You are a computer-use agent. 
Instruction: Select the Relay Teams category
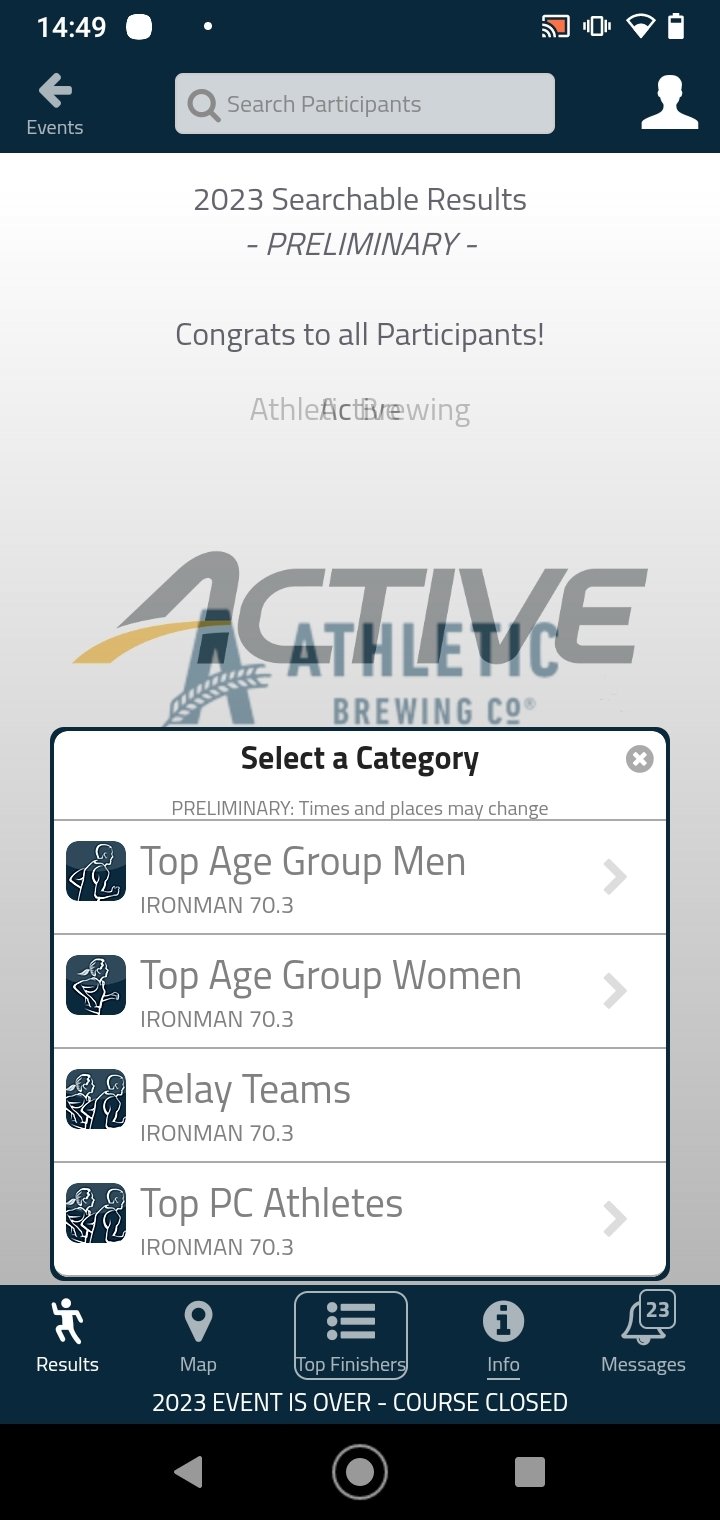[x=360, y=1106]
